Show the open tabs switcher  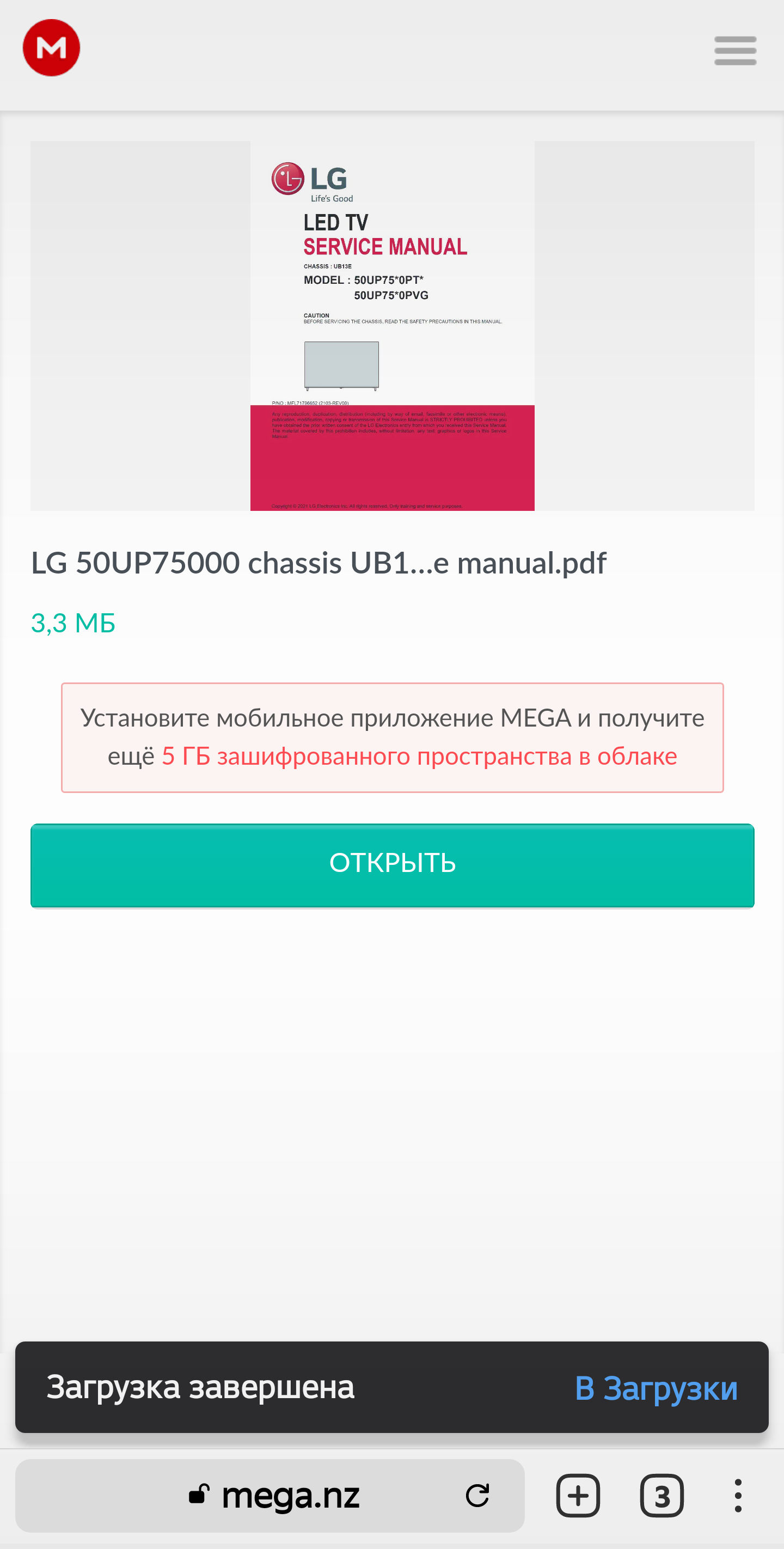[x=661, y=1496]
